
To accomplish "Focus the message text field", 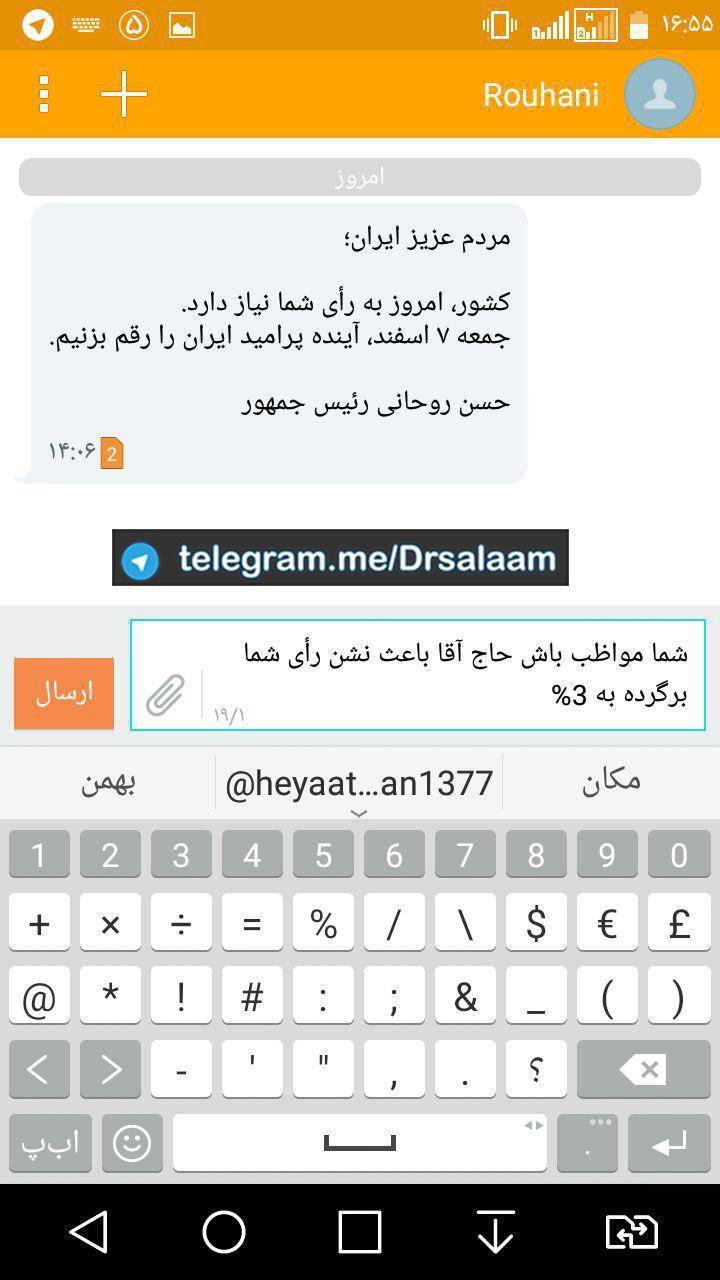I will [450, 672].
